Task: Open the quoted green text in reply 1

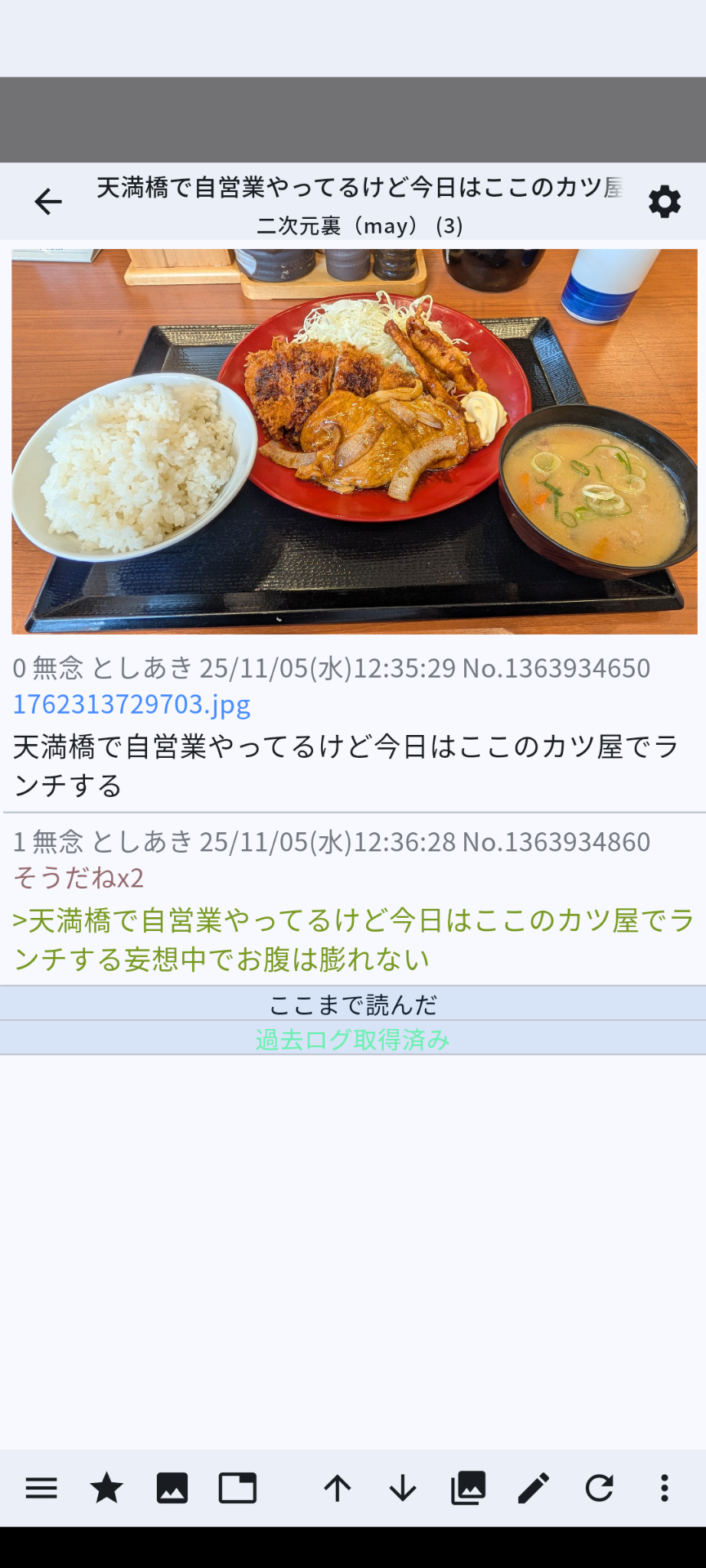Action: (x=353, y=939)
